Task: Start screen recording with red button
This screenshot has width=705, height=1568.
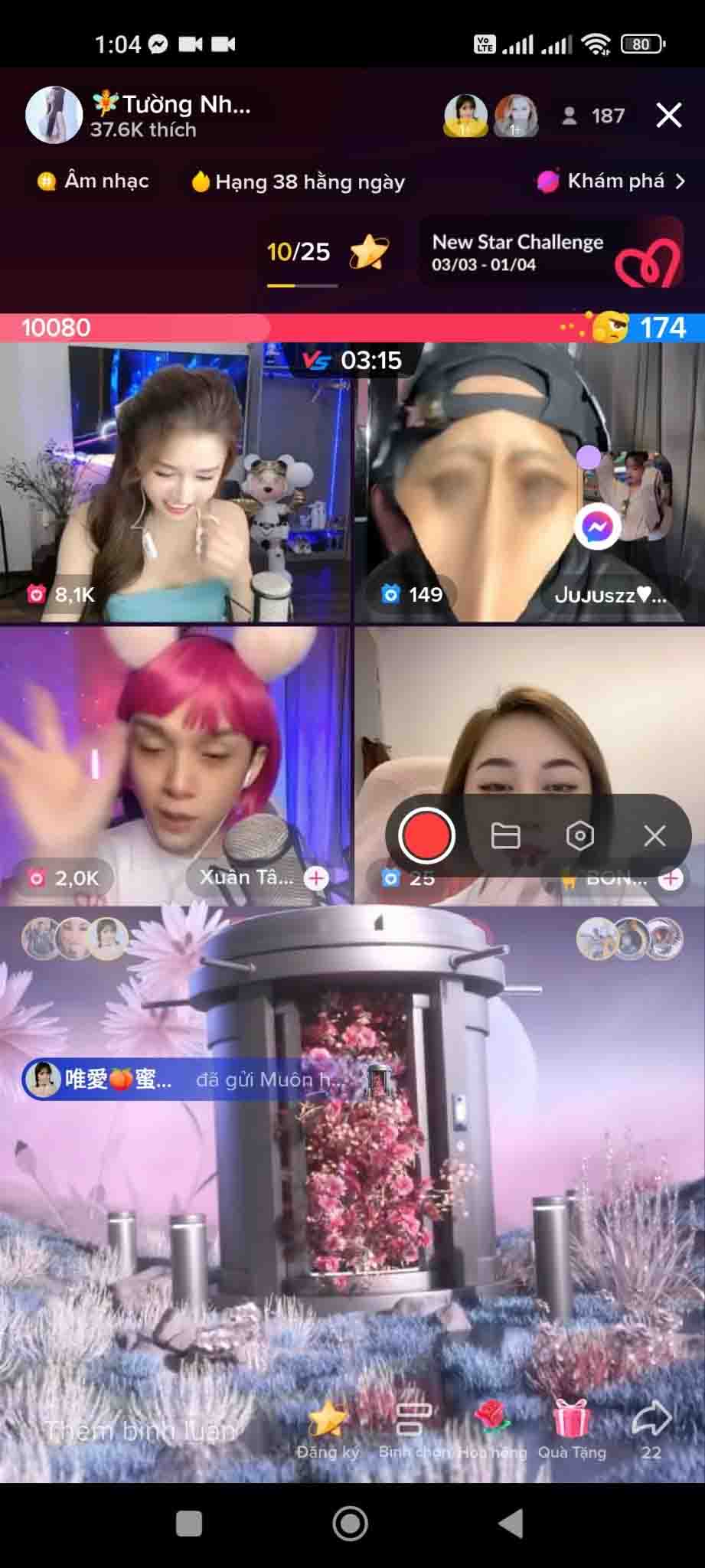Action: pyautogui.click(x=427, y=835)
